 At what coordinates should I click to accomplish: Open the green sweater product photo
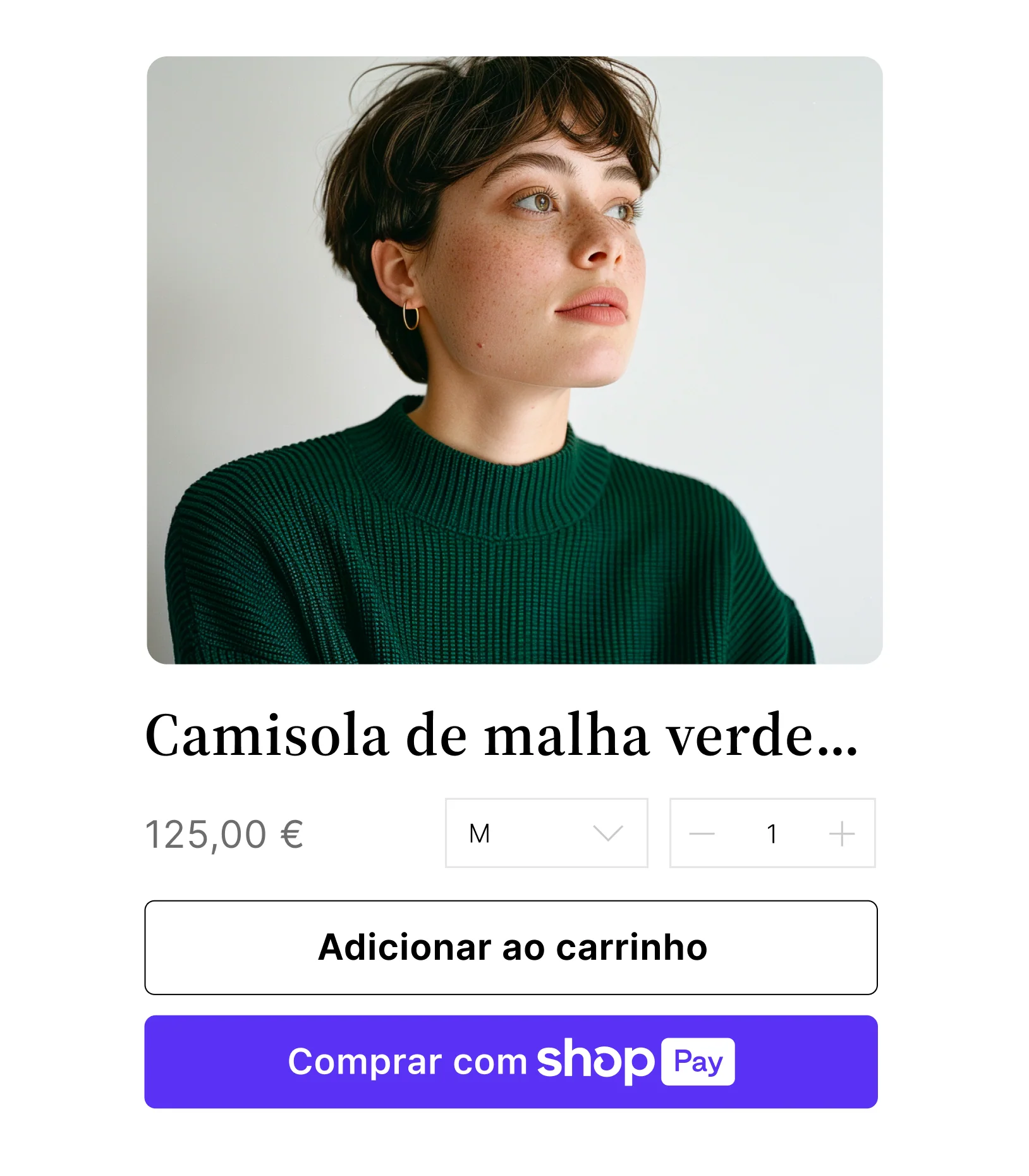pos(514,360)
